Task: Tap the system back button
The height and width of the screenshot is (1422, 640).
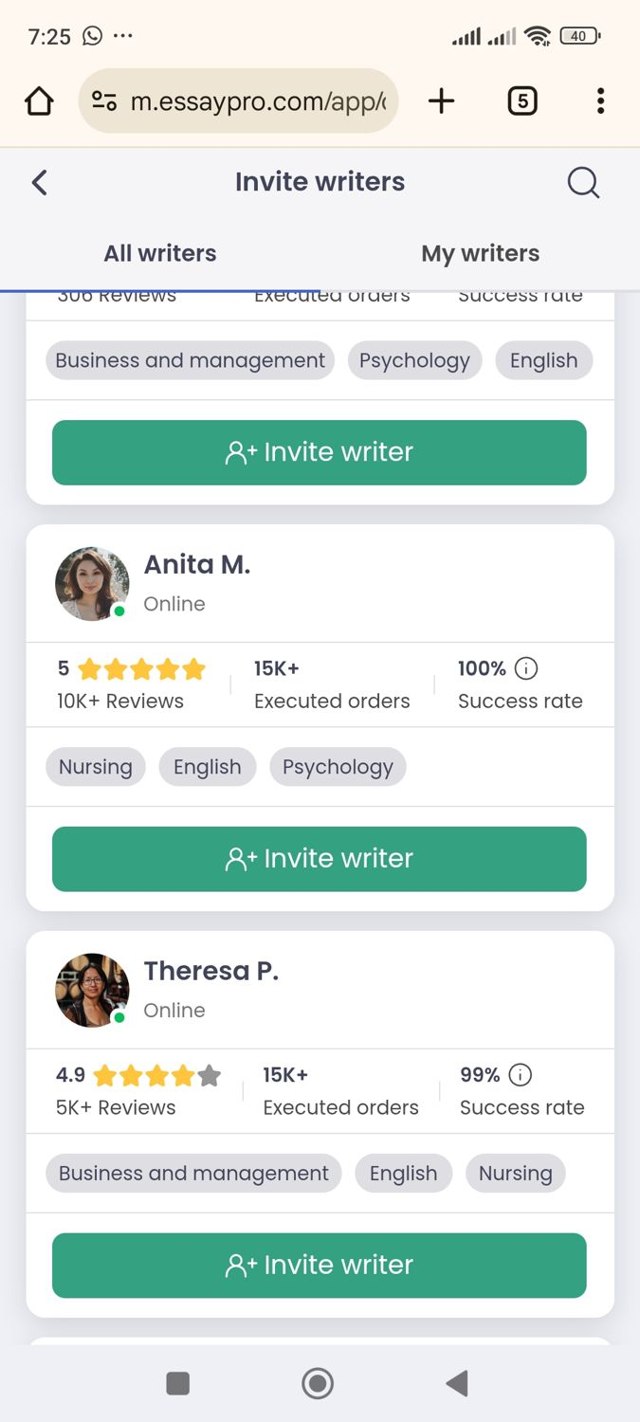Action: [457, 1383]
